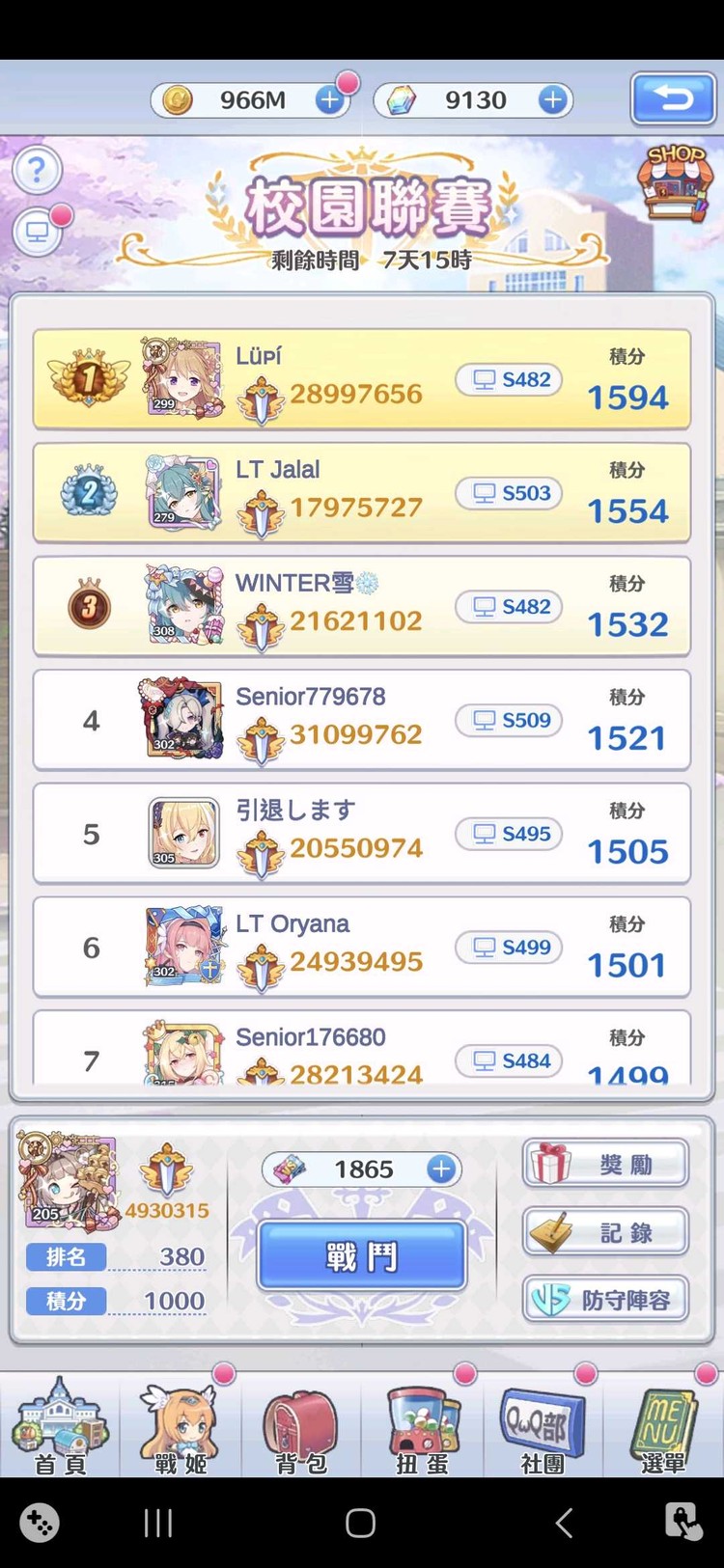Add more gems with plus button

pyautogui.click(x=552, y=100)
